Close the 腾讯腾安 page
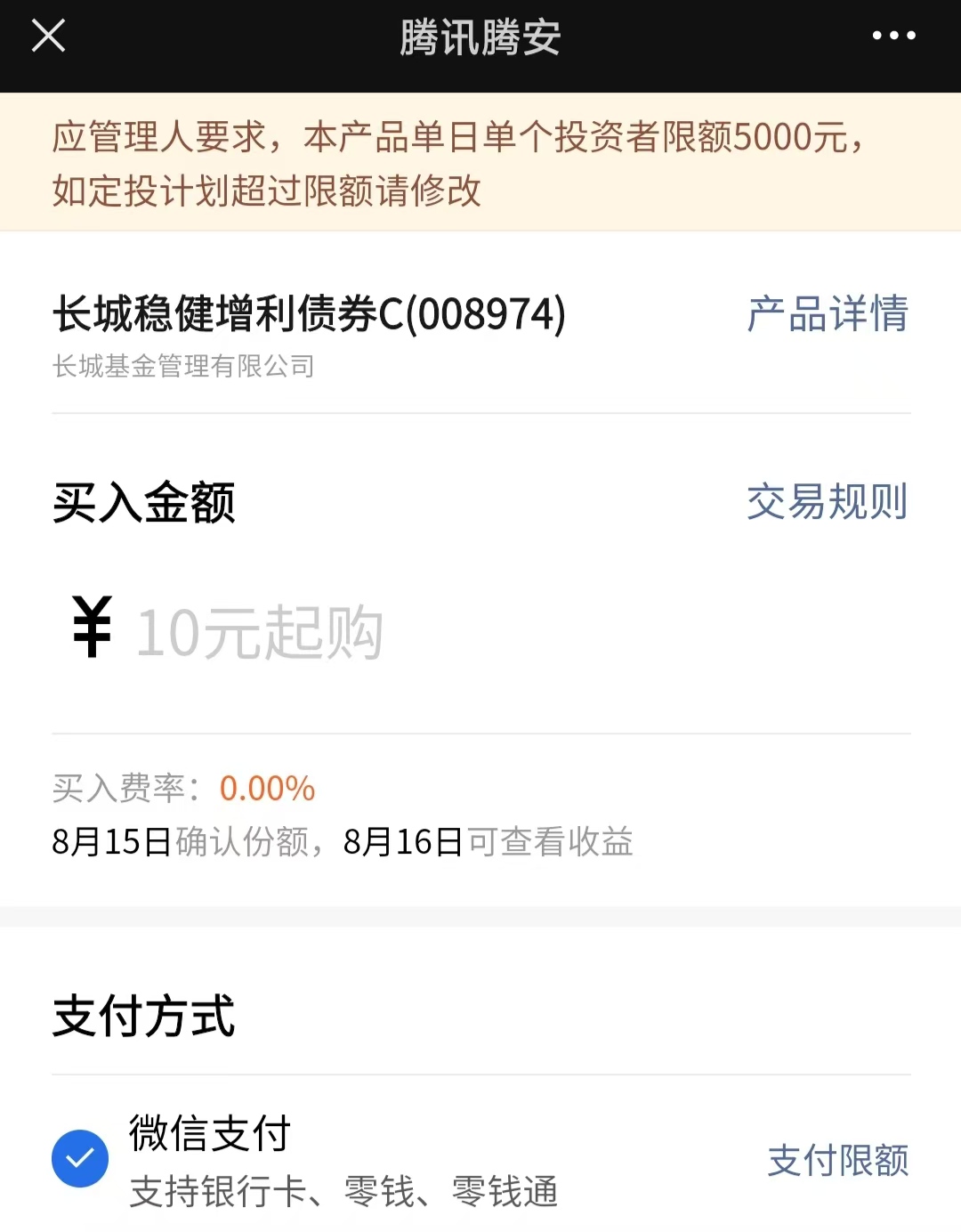 tap(48, 36)
